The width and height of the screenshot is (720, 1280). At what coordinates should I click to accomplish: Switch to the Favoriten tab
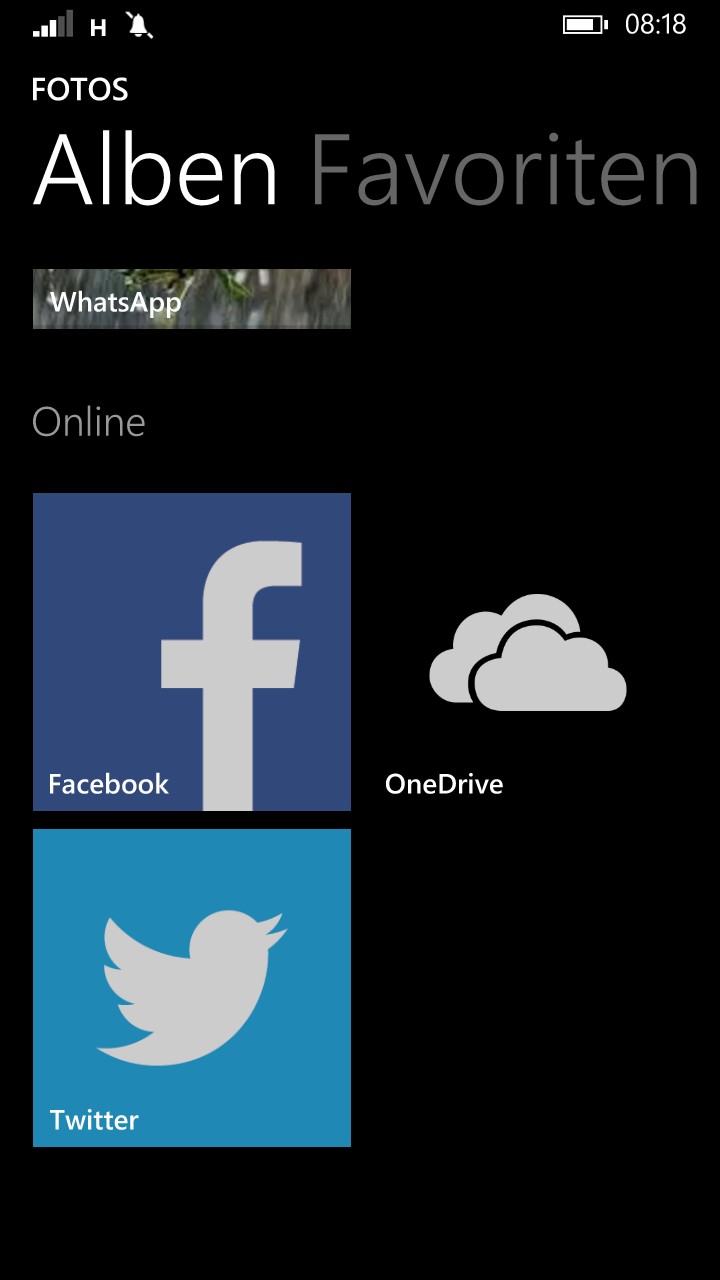[505, 170]
